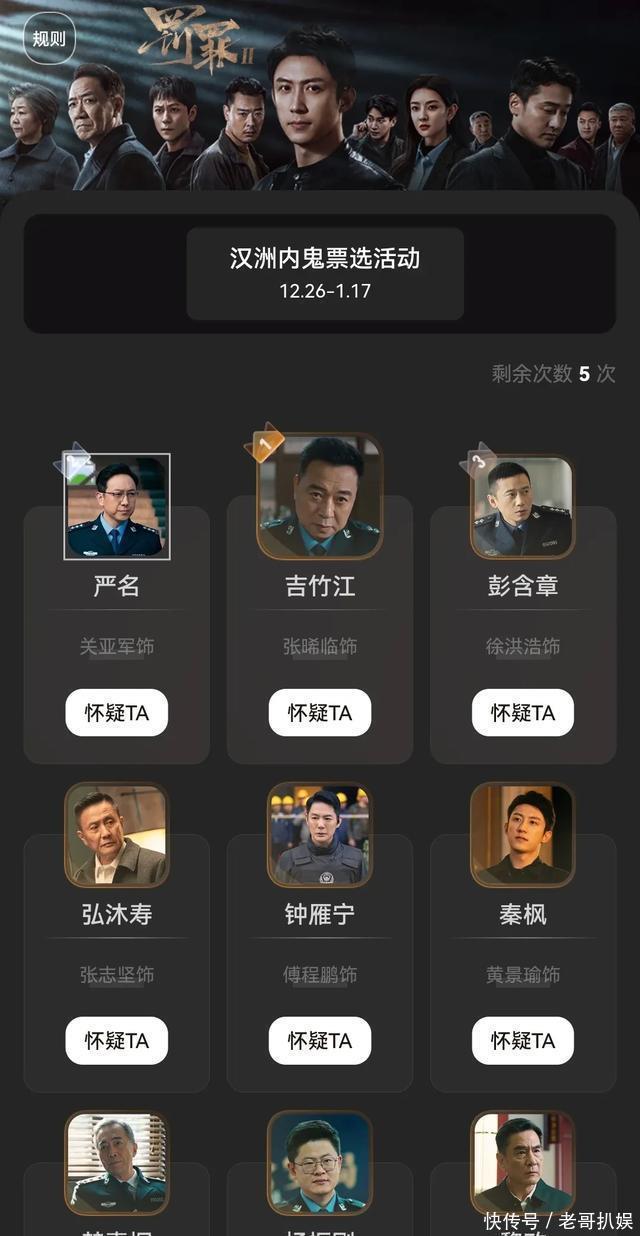Screen dimensions: 640x1236
Task: Vote 怀疑TA for 吉竹江
Action: (x=320, y=712)
